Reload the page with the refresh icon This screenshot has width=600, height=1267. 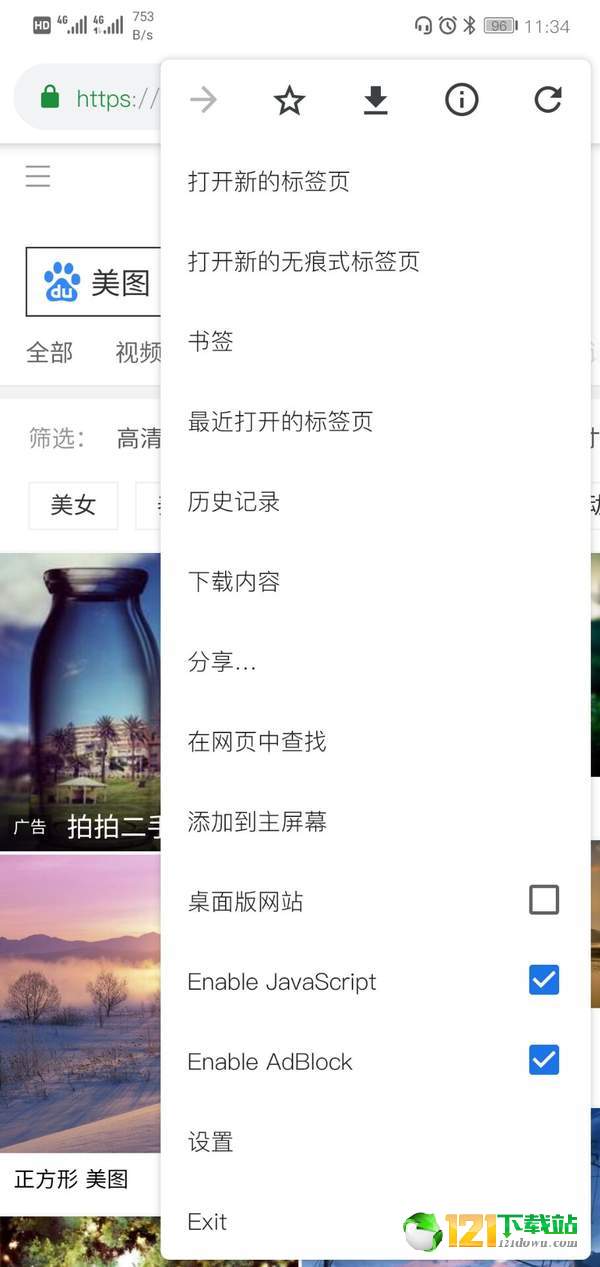point(548,99)
